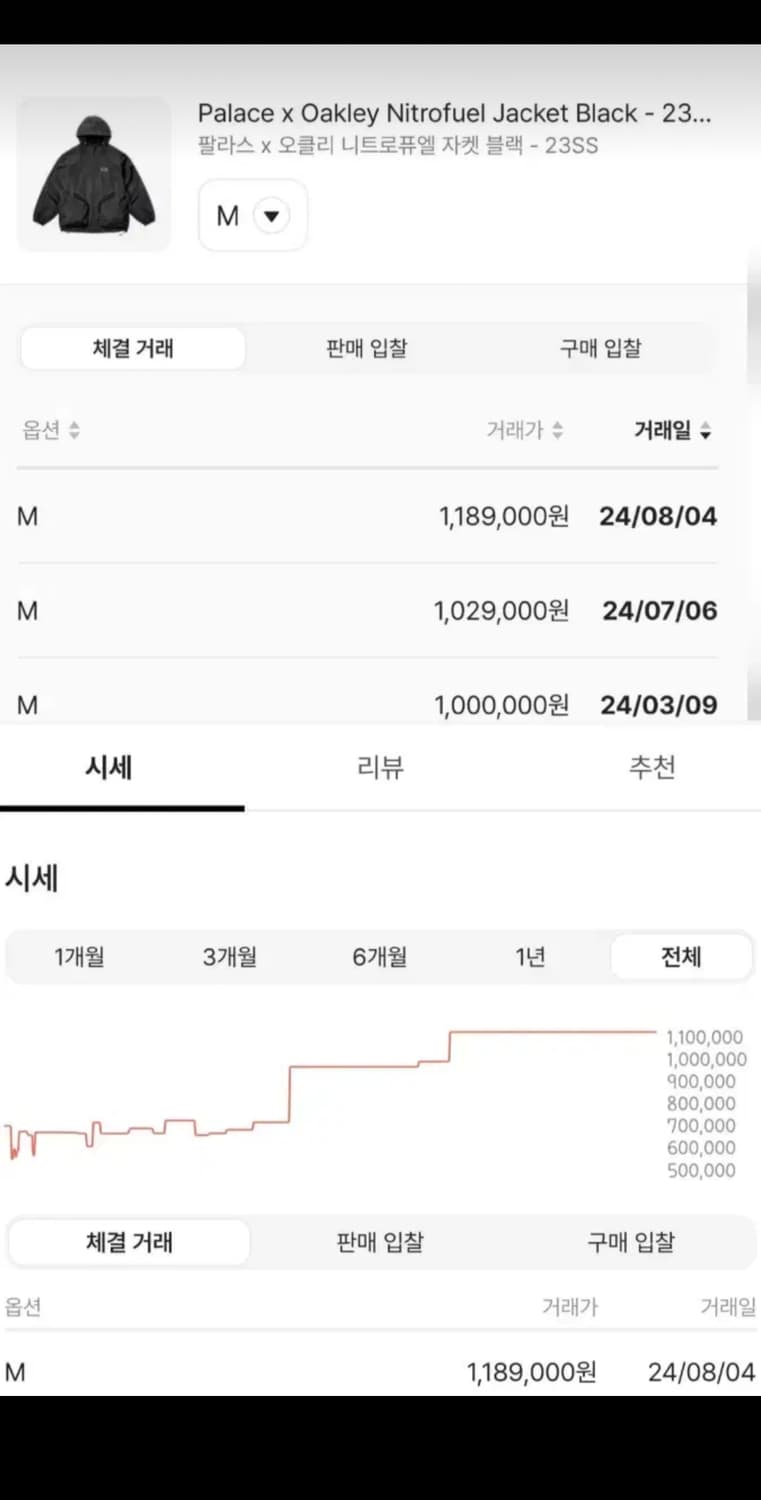Select the bottom row showing 1,189,000원
Image resolution: width=761 pixels, height=1500 pixels.
(380, 1372)
